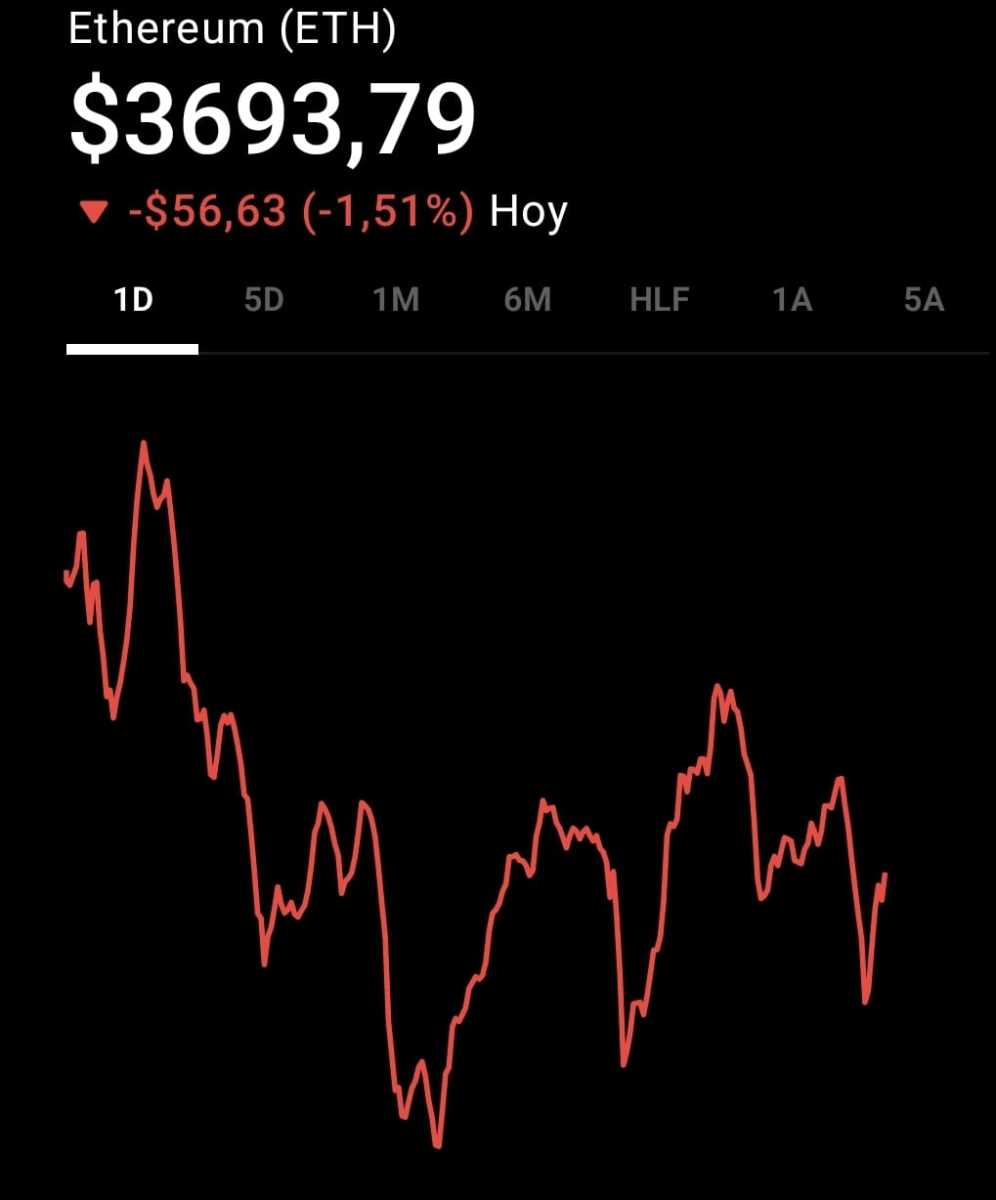
Task: Select the 6M time range
Action: pyautogui.click(x=527, y=299)
